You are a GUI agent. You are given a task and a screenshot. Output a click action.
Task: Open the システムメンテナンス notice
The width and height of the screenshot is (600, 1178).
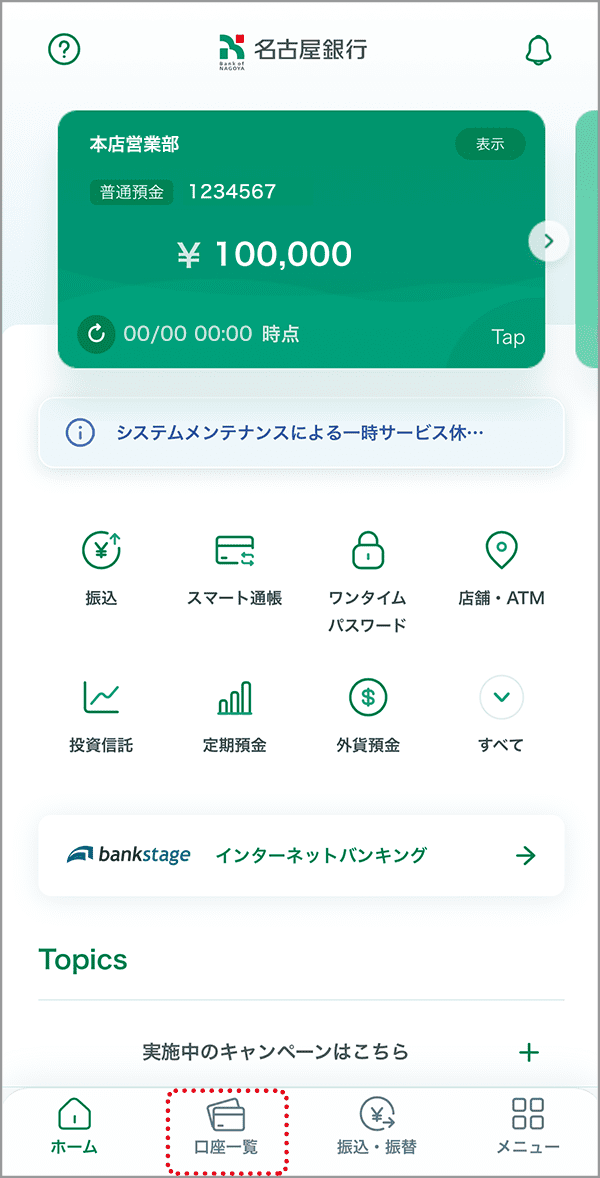point(300,433)
